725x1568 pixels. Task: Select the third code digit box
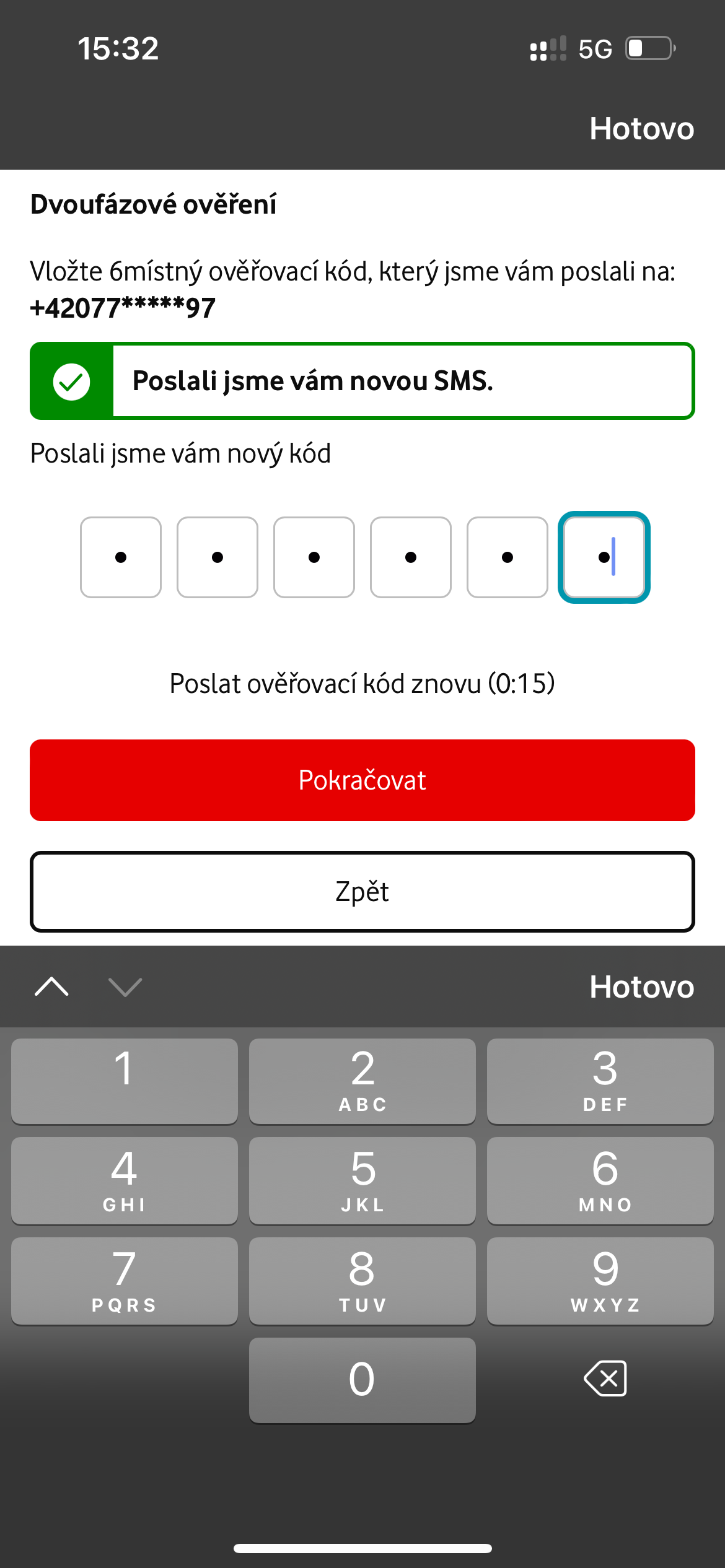tap(314, 557)
